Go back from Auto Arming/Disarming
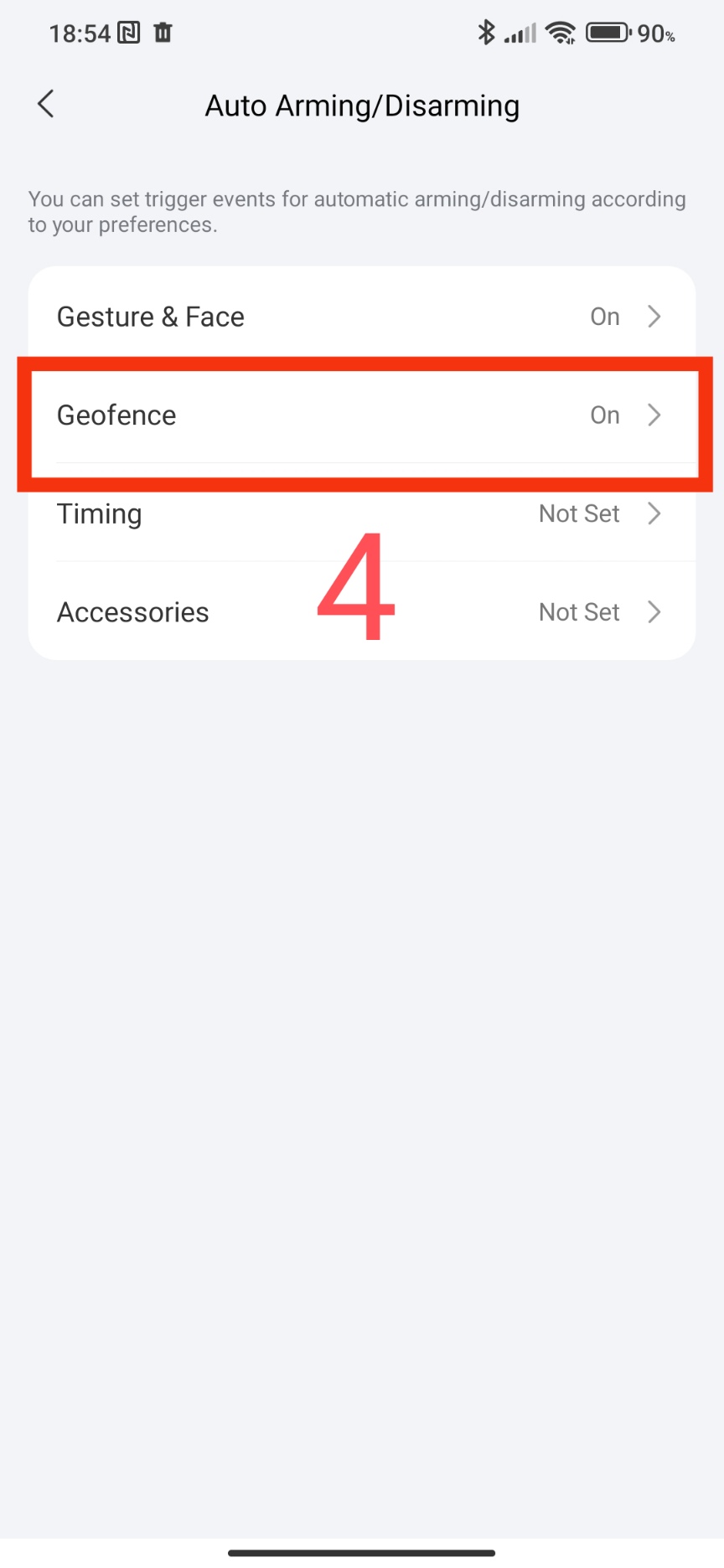The image size is (724, 1568). (x=46, y=105)
